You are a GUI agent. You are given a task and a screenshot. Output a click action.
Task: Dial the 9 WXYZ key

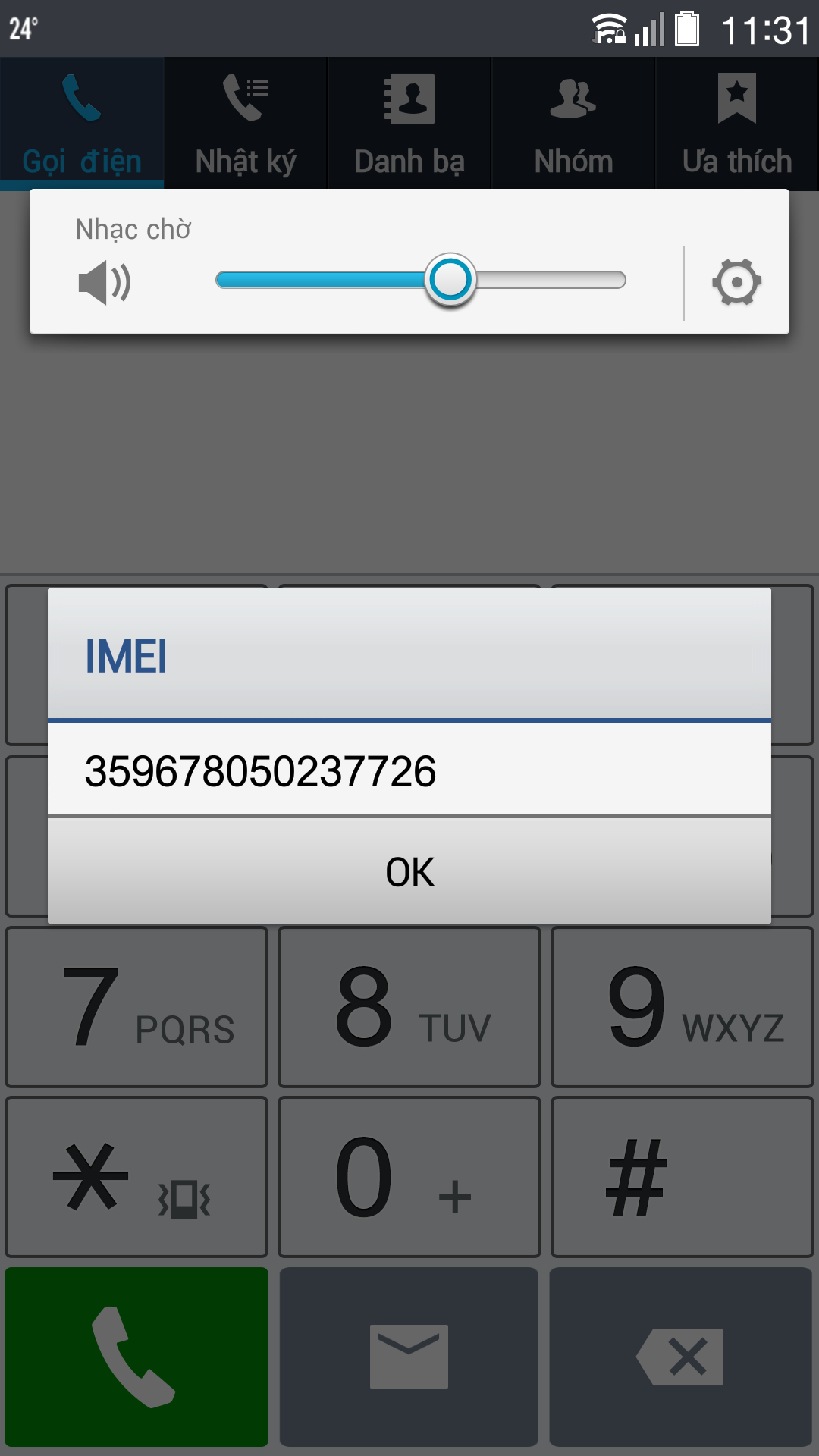click(x=682, y=1007)
